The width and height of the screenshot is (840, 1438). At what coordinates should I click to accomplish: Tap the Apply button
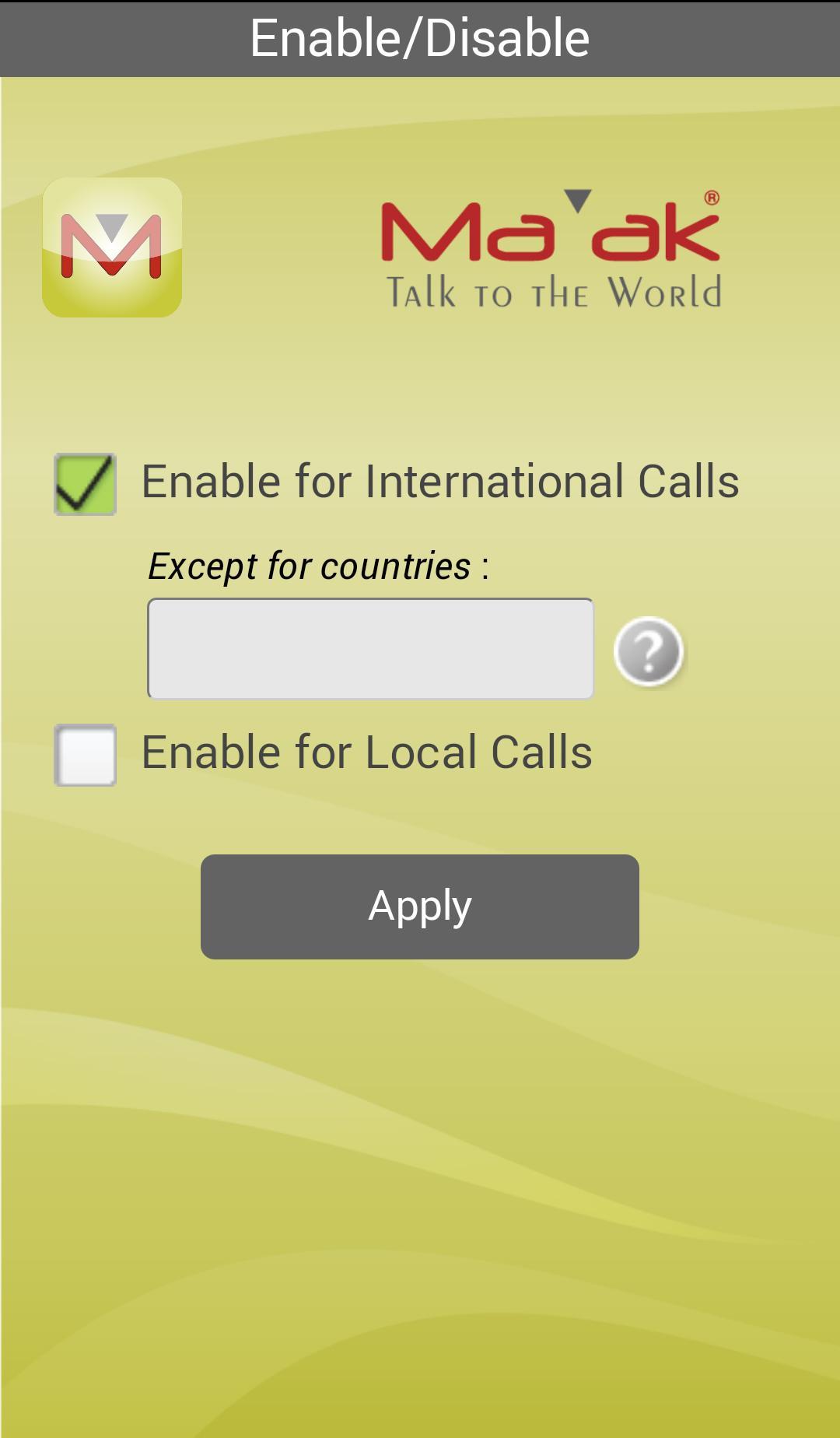(420, 907)
